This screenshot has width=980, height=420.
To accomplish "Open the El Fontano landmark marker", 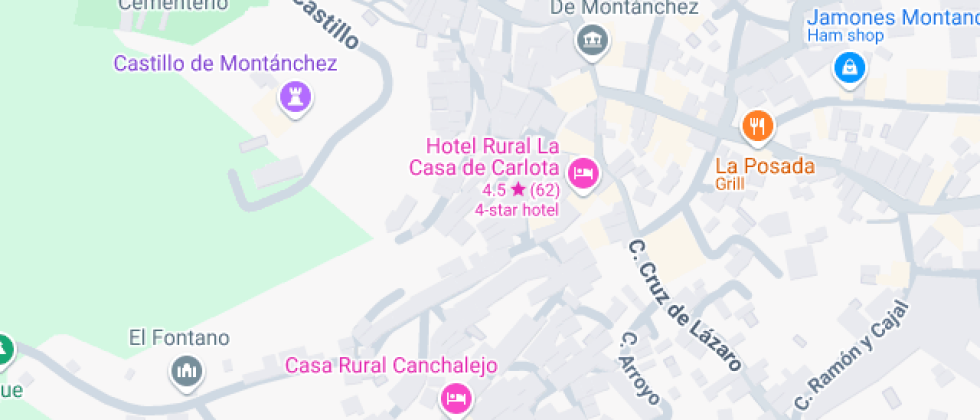I will 187,372.
